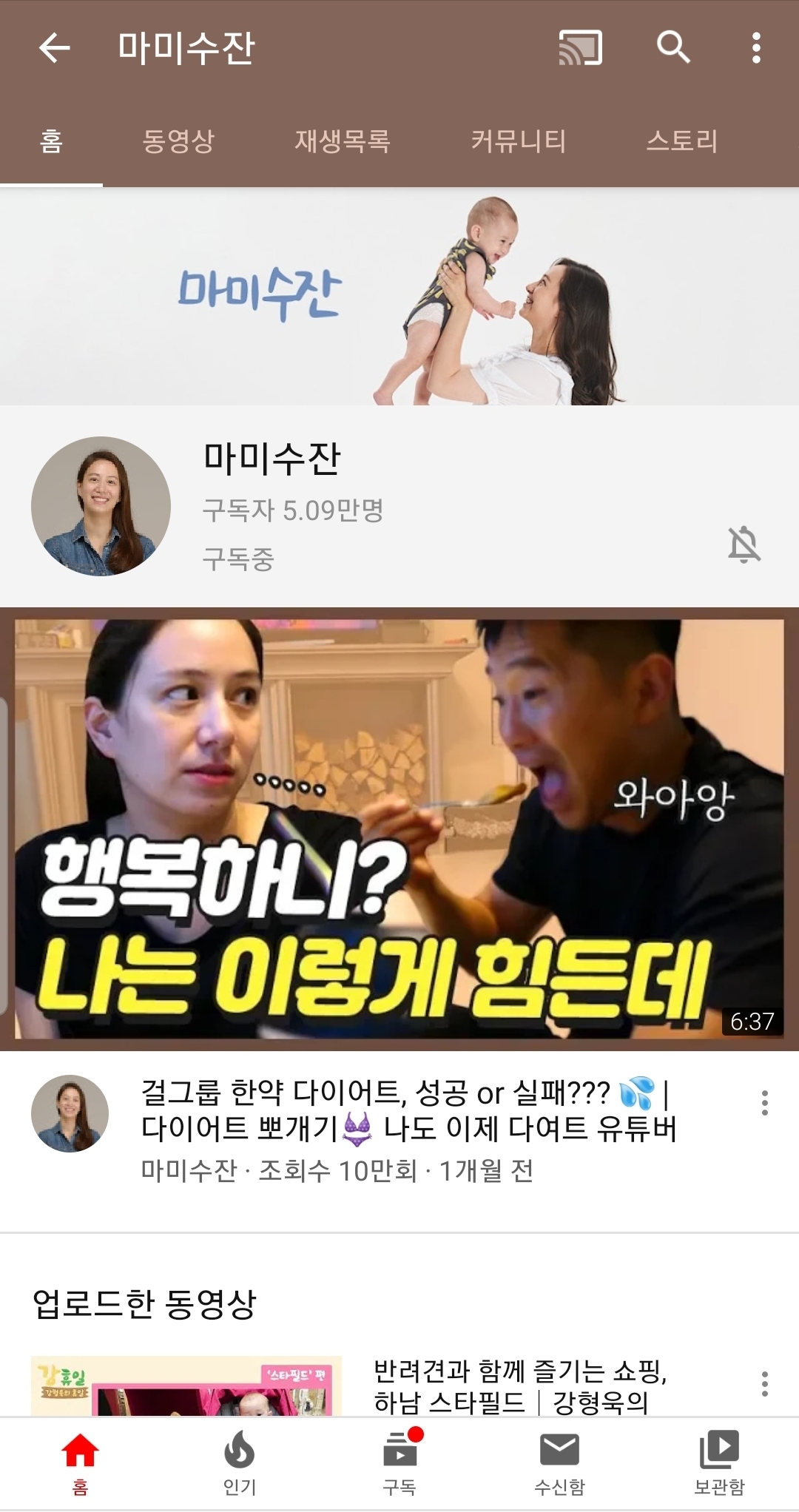This screenshot has width=799, height=1512.
Task: Switch to the 재생목록 tab
Action: (342, 141)
